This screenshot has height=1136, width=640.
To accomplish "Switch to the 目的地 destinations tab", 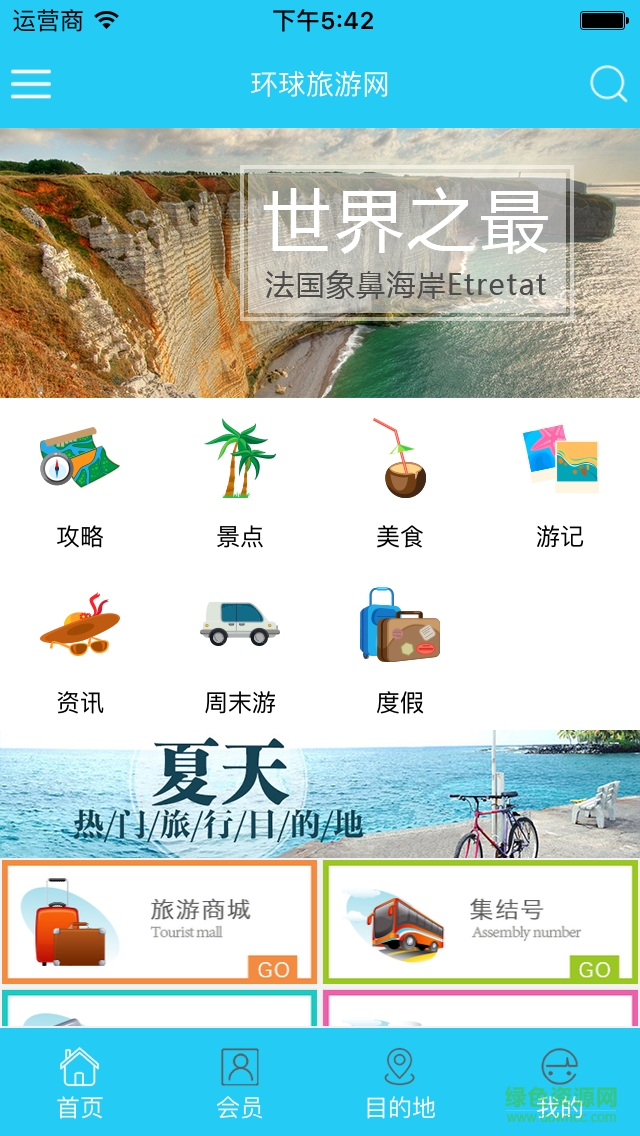I will (400, 1082).
